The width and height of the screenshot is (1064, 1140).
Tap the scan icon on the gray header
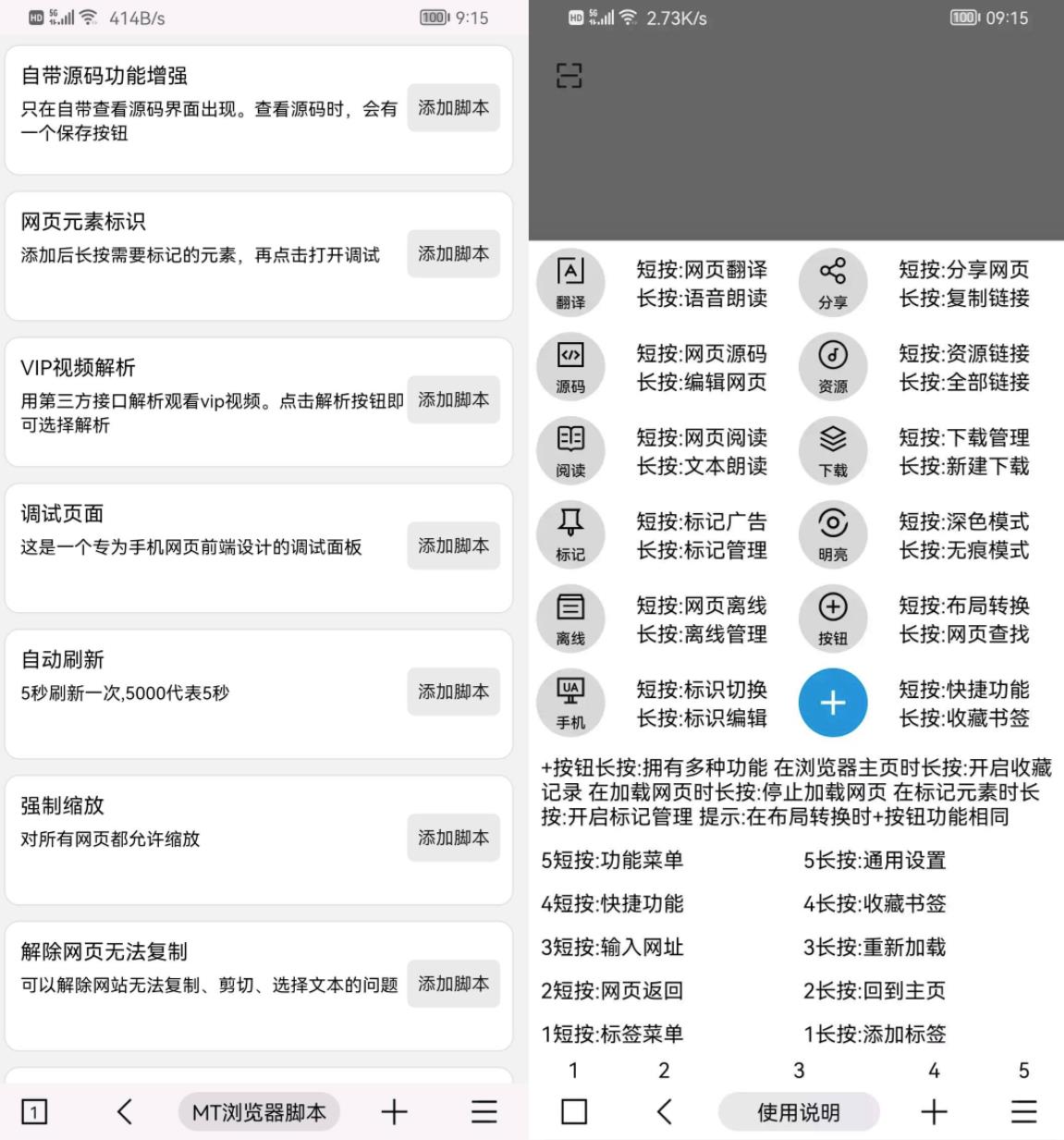click(x=569, y=76)
